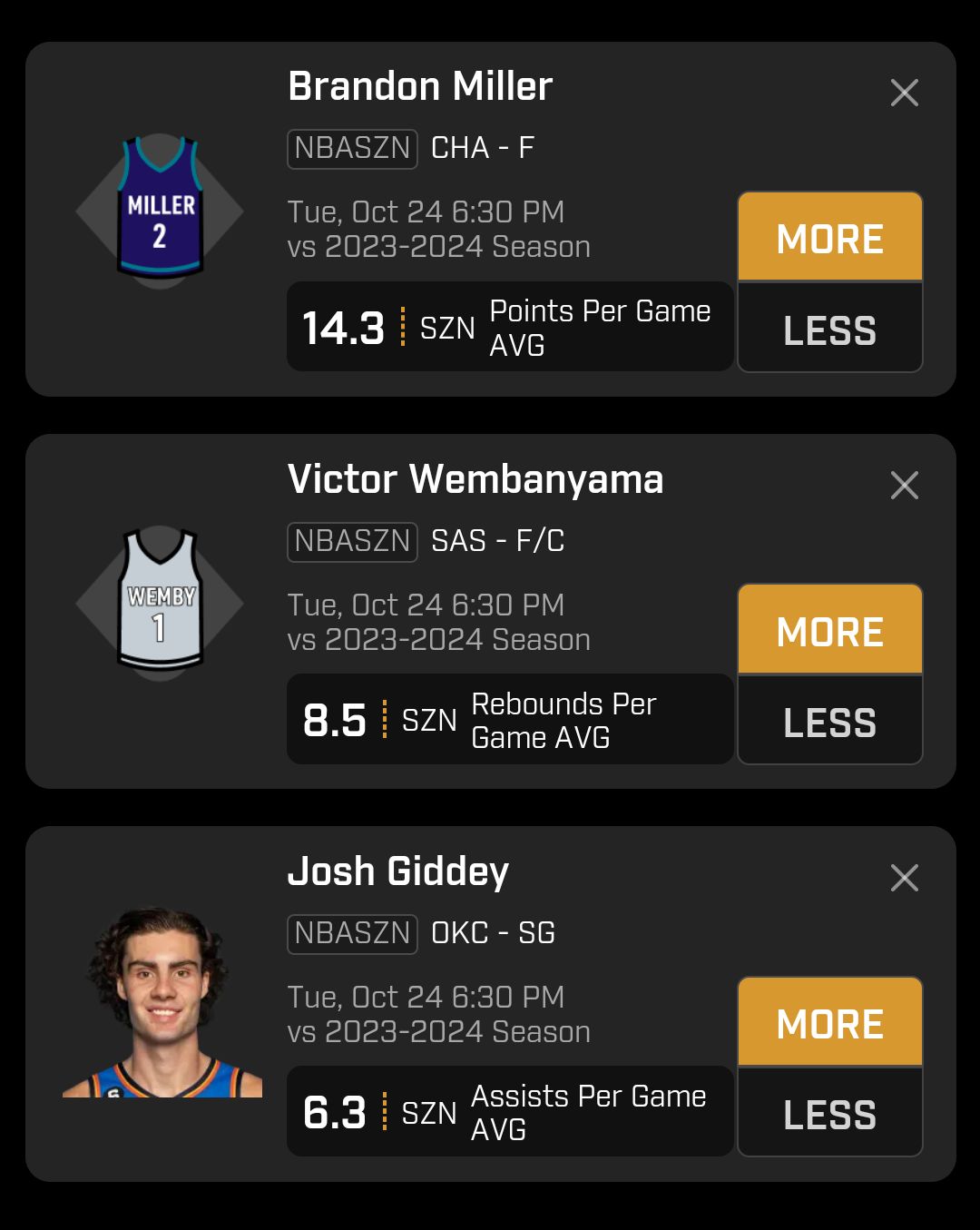The image size is (980, 1230).
Task: Remove Brandon Miller's pick
Action: [x=905, y=93]
